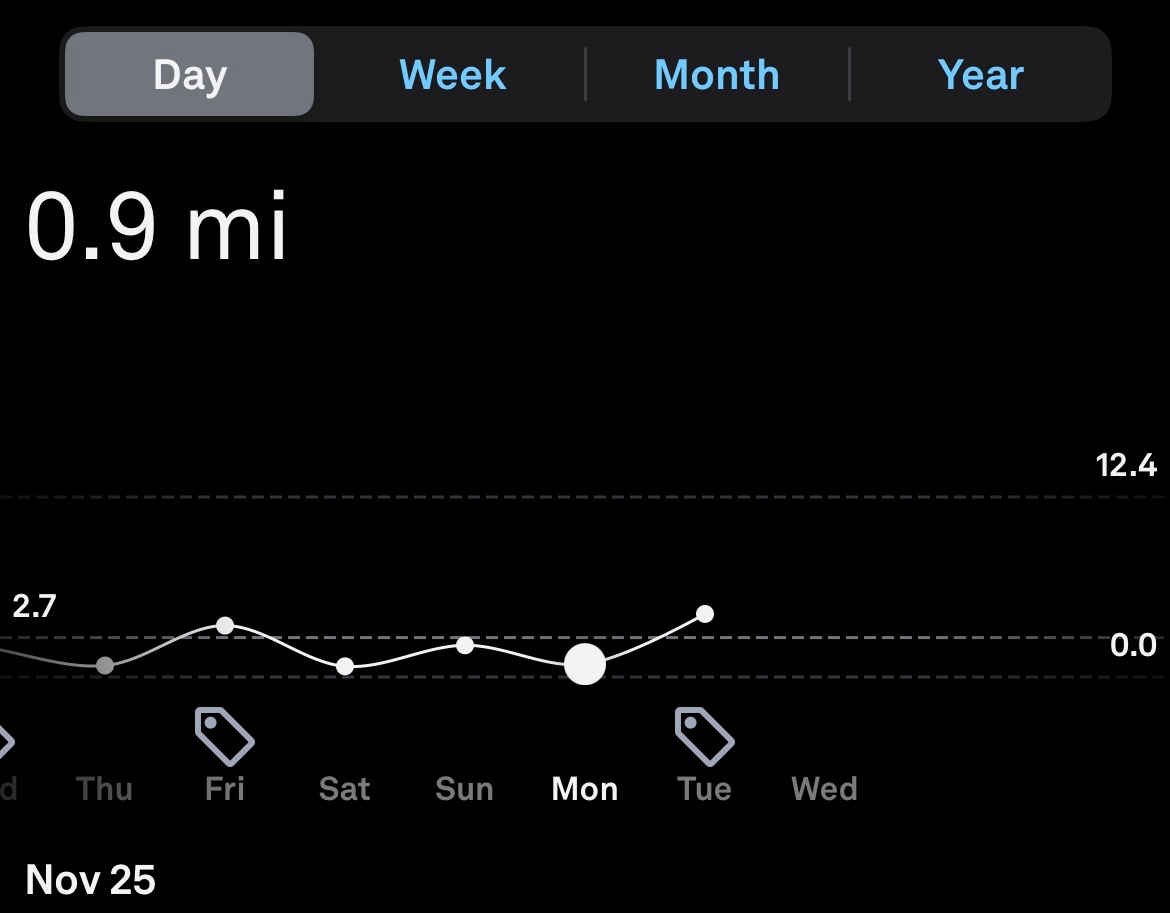Switch to the Day view
1170x913 pixels.
tap(190, 75)
